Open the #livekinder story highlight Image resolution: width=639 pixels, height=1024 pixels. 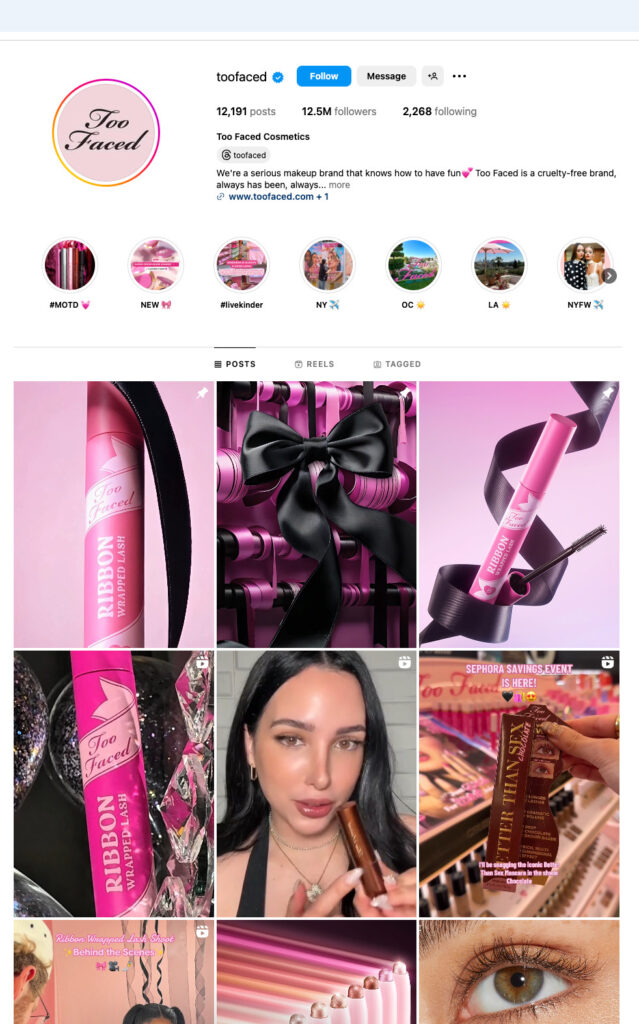click(x=242, y=265)
